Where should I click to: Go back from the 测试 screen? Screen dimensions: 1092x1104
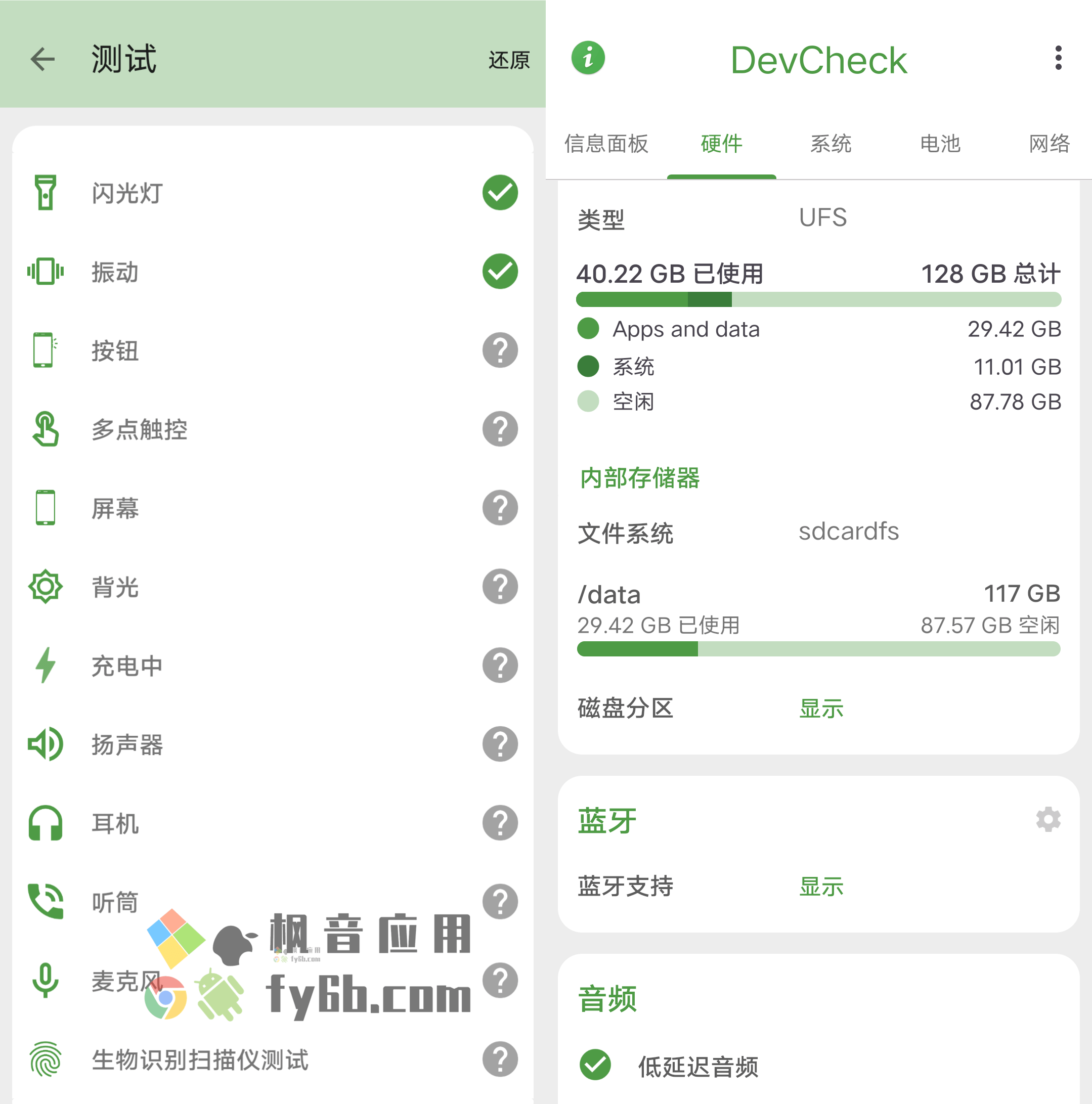[43, 60]
